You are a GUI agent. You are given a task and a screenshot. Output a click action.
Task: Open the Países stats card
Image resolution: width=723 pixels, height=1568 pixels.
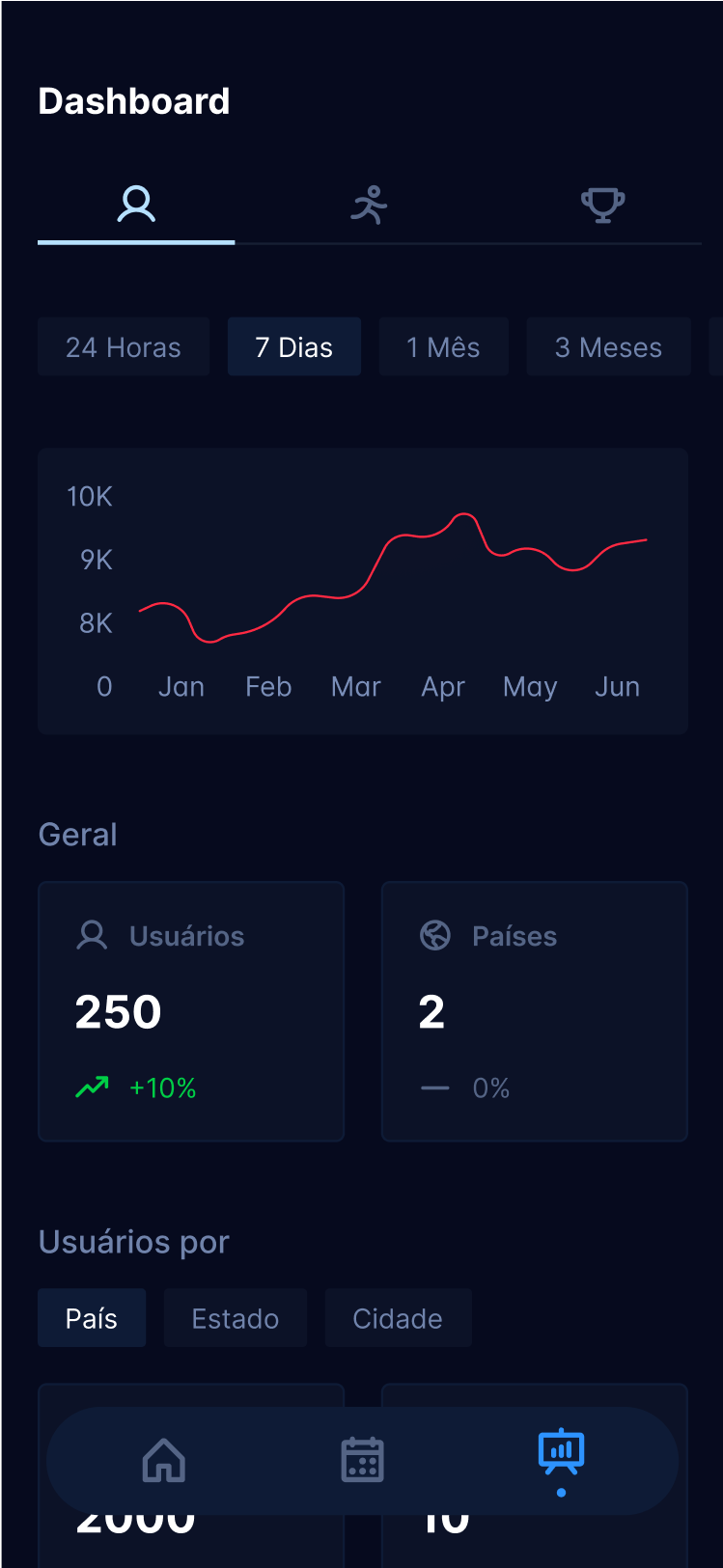tap(535, 1011)
